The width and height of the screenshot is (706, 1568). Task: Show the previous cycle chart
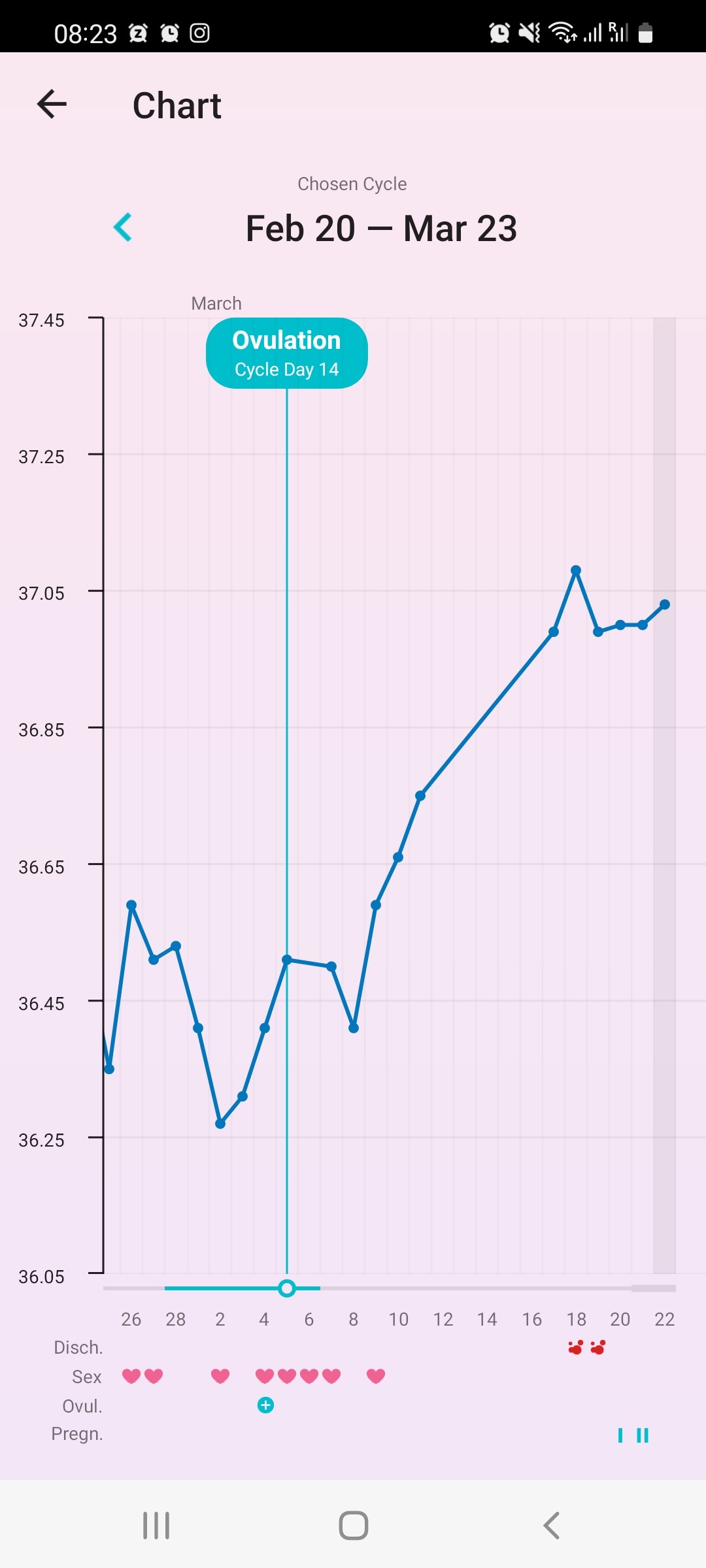click(x=123, y=227)
